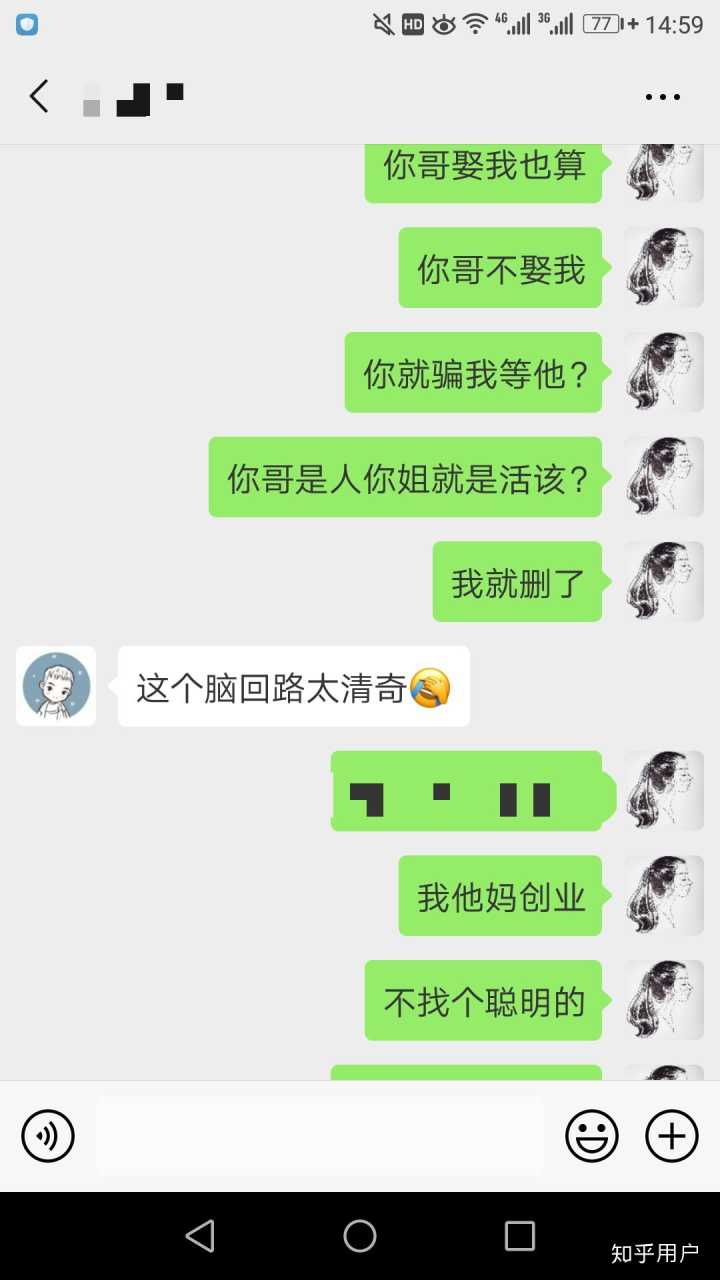Open the plus attachment menu
This screenshot has height=1280, width=720.
671,1136
